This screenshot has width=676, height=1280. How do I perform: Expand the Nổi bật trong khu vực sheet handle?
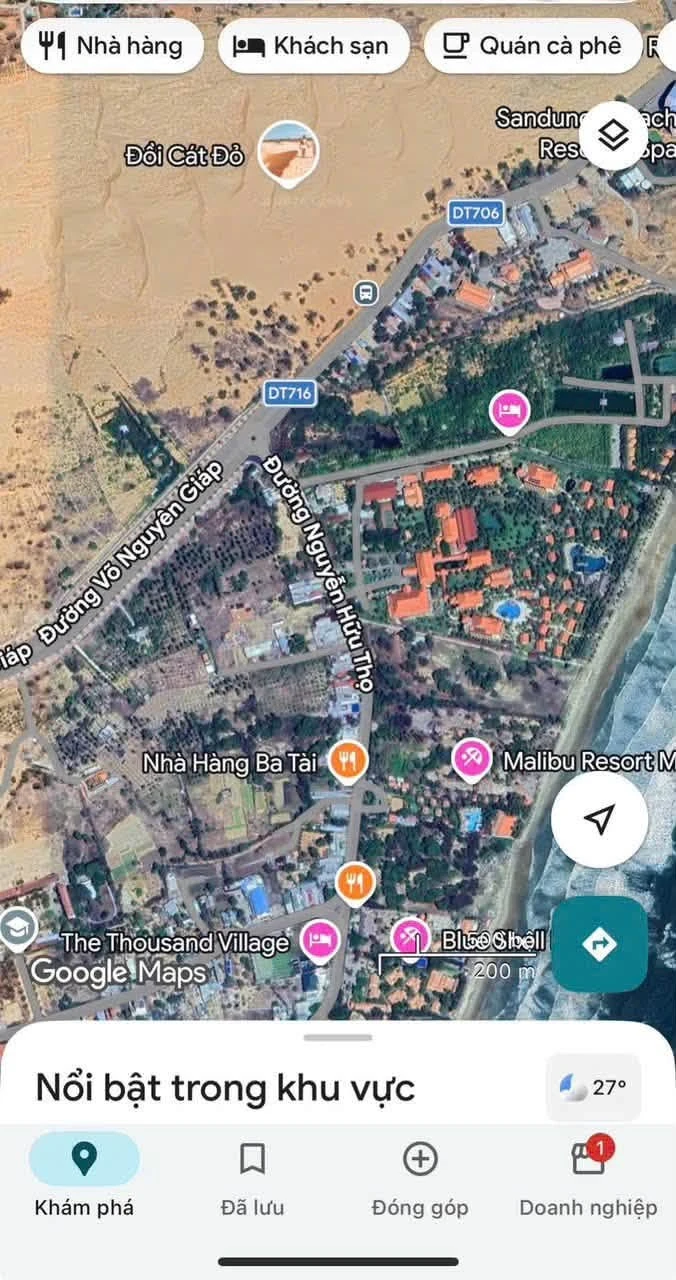click(x=337, y=1038)
